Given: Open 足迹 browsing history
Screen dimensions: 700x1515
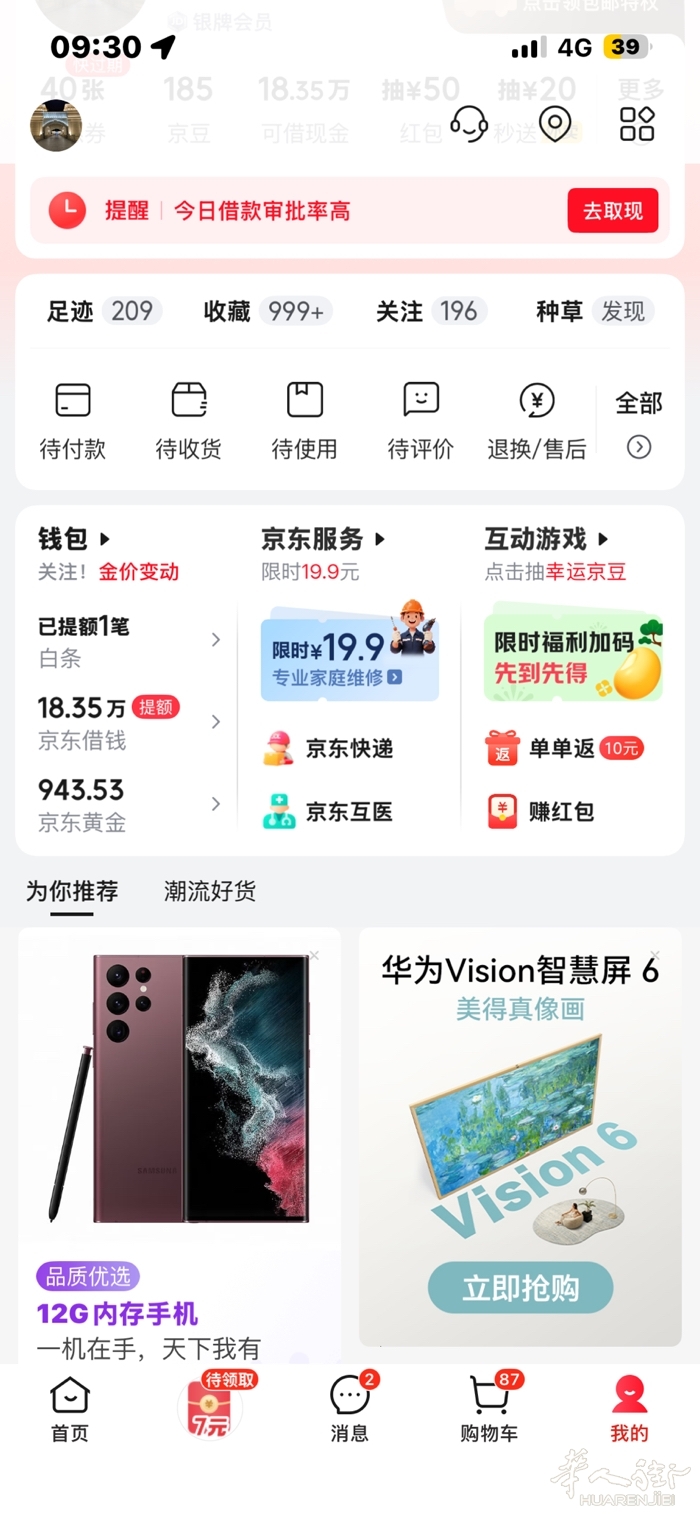Looking at the screenshot, I should click(102, 311).
